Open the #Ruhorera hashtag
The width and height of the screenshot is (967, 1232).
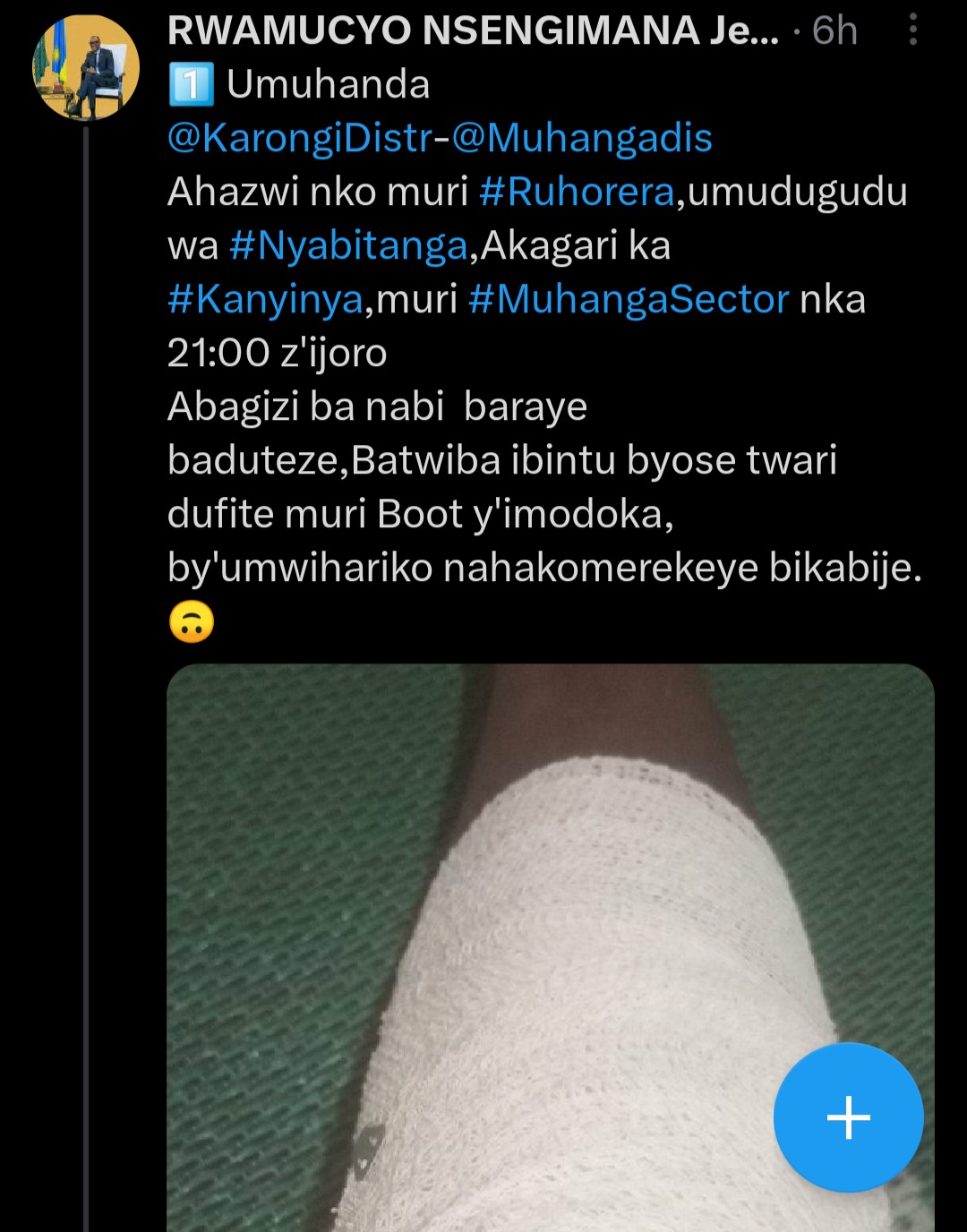(x=577, y=192)
